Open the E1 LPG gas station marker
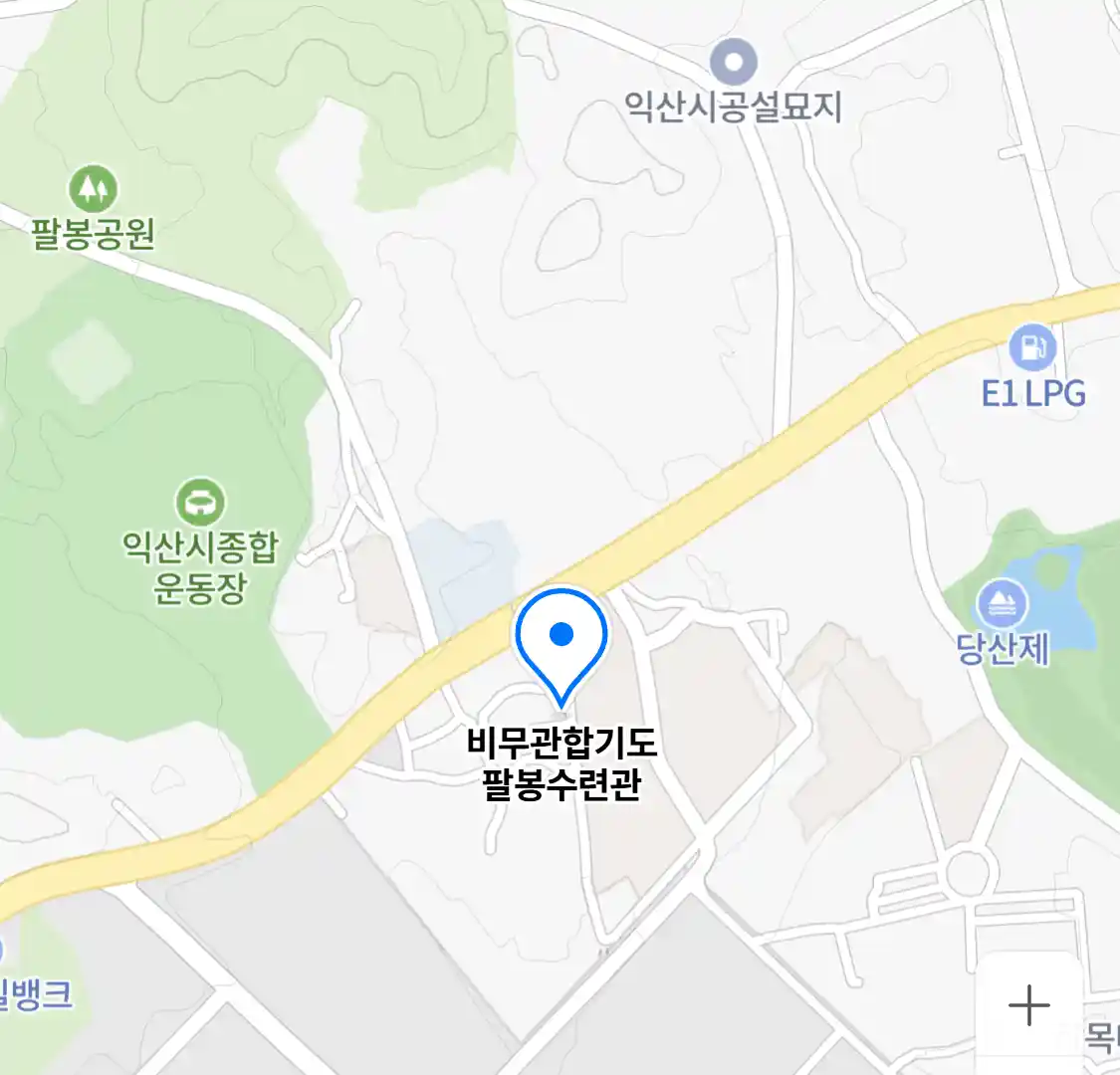Screen dimensions: 1120x1075 point(1032,348)
